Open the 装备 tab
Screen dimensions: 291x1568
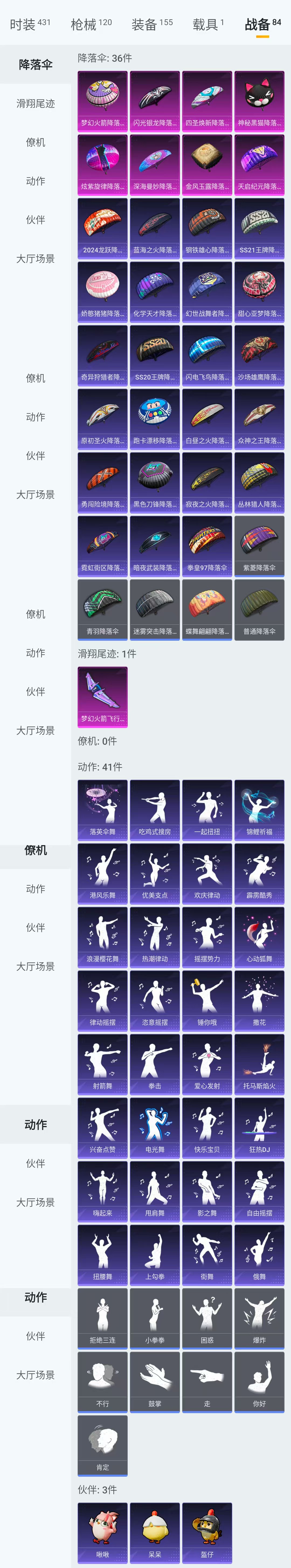152,24
